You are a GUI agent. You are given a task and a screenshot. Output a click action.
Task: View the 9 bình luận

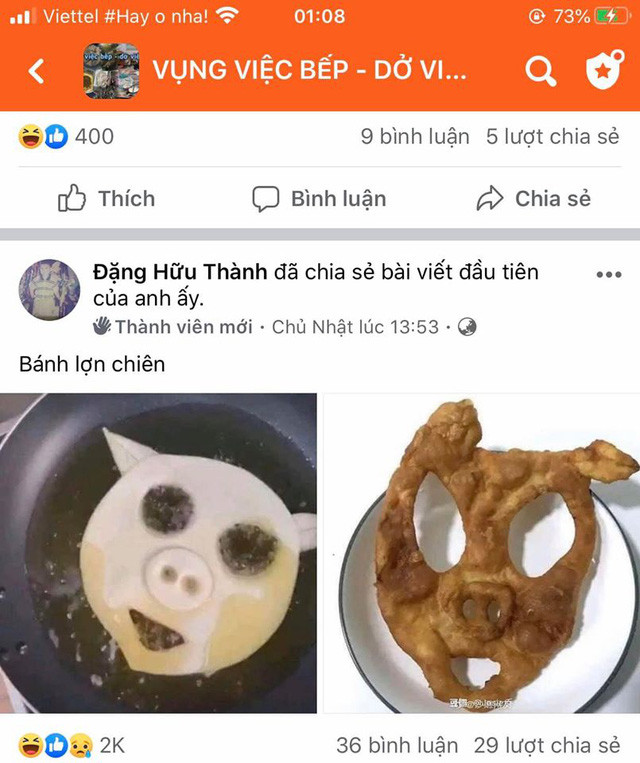click(414, 137)
